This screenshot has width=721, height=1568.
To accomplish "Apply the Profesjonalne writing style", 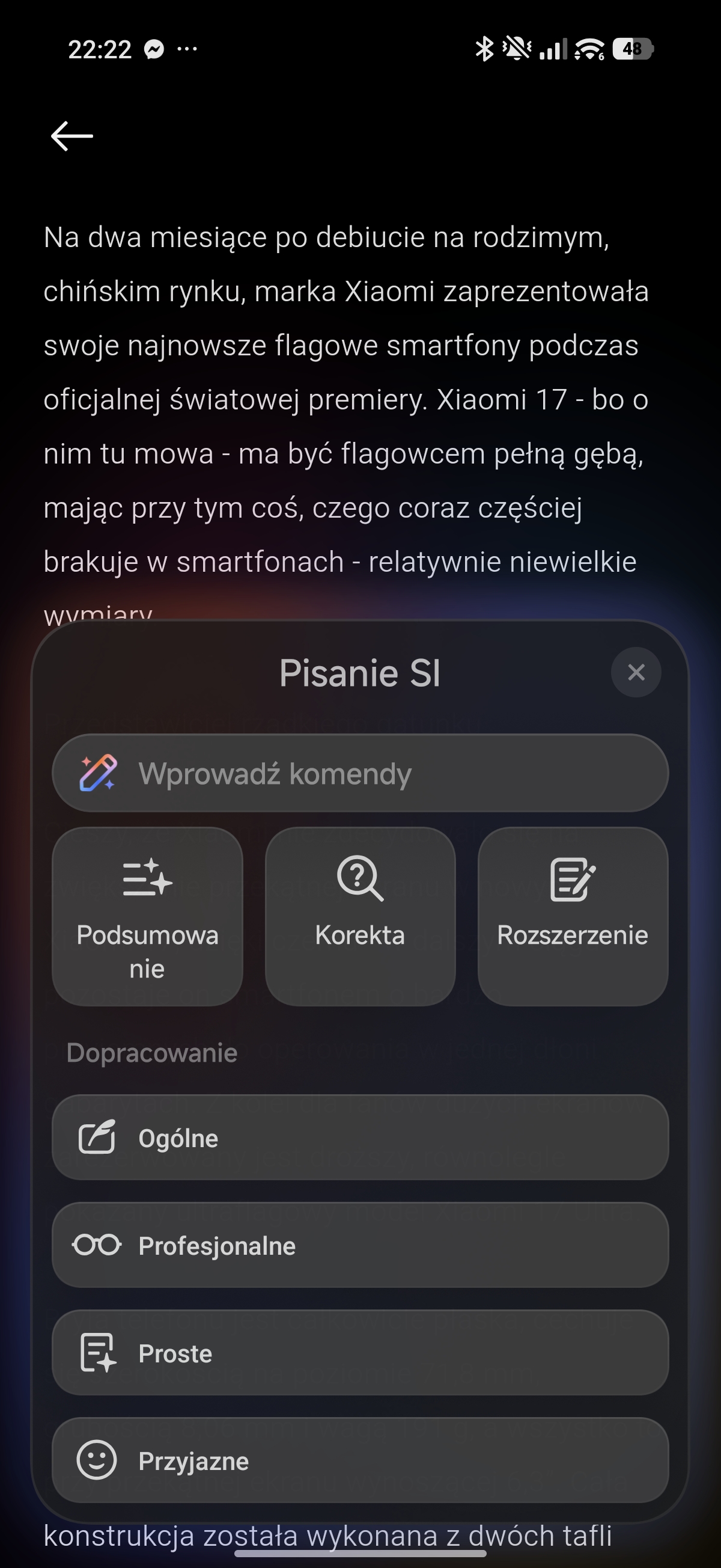I will pos(360,1245).
